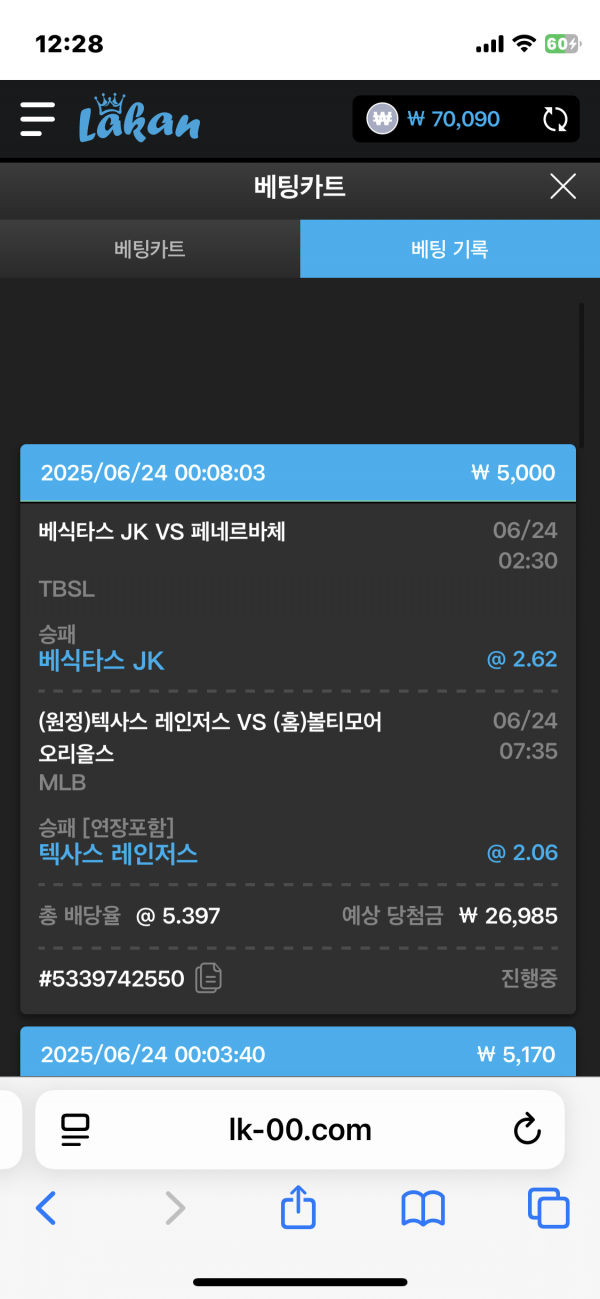
Task: Switch to the 베팅카트 tab
Action: tap(150, 250)
